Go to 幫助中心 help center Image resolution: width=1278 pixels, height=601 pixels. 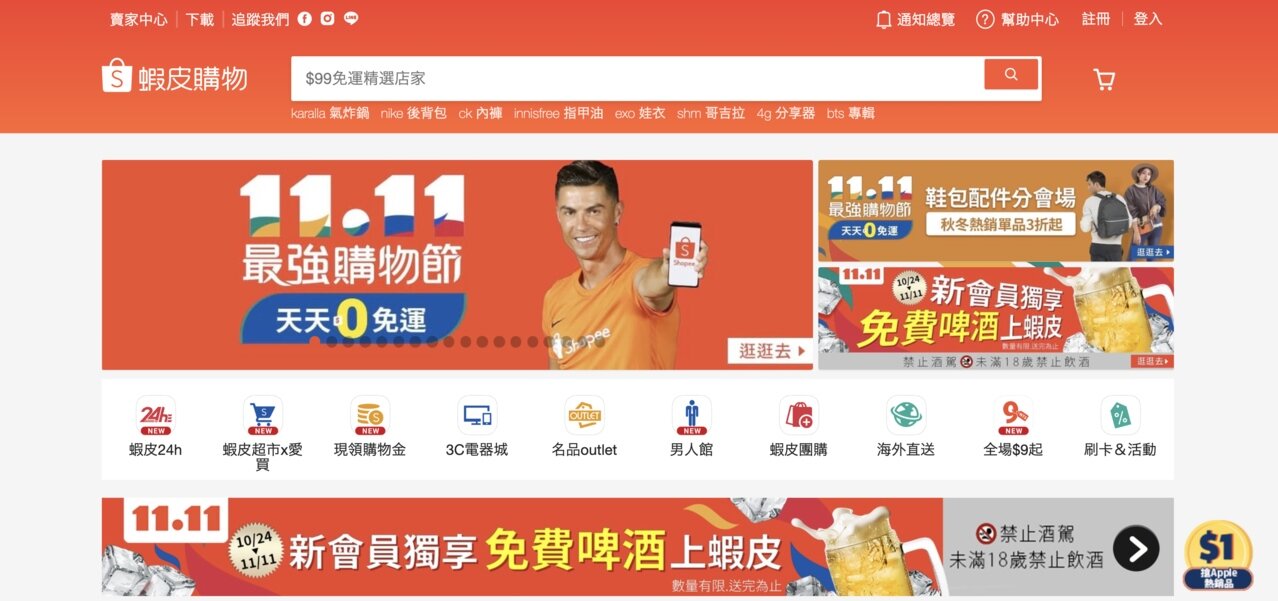(1017, 20)
